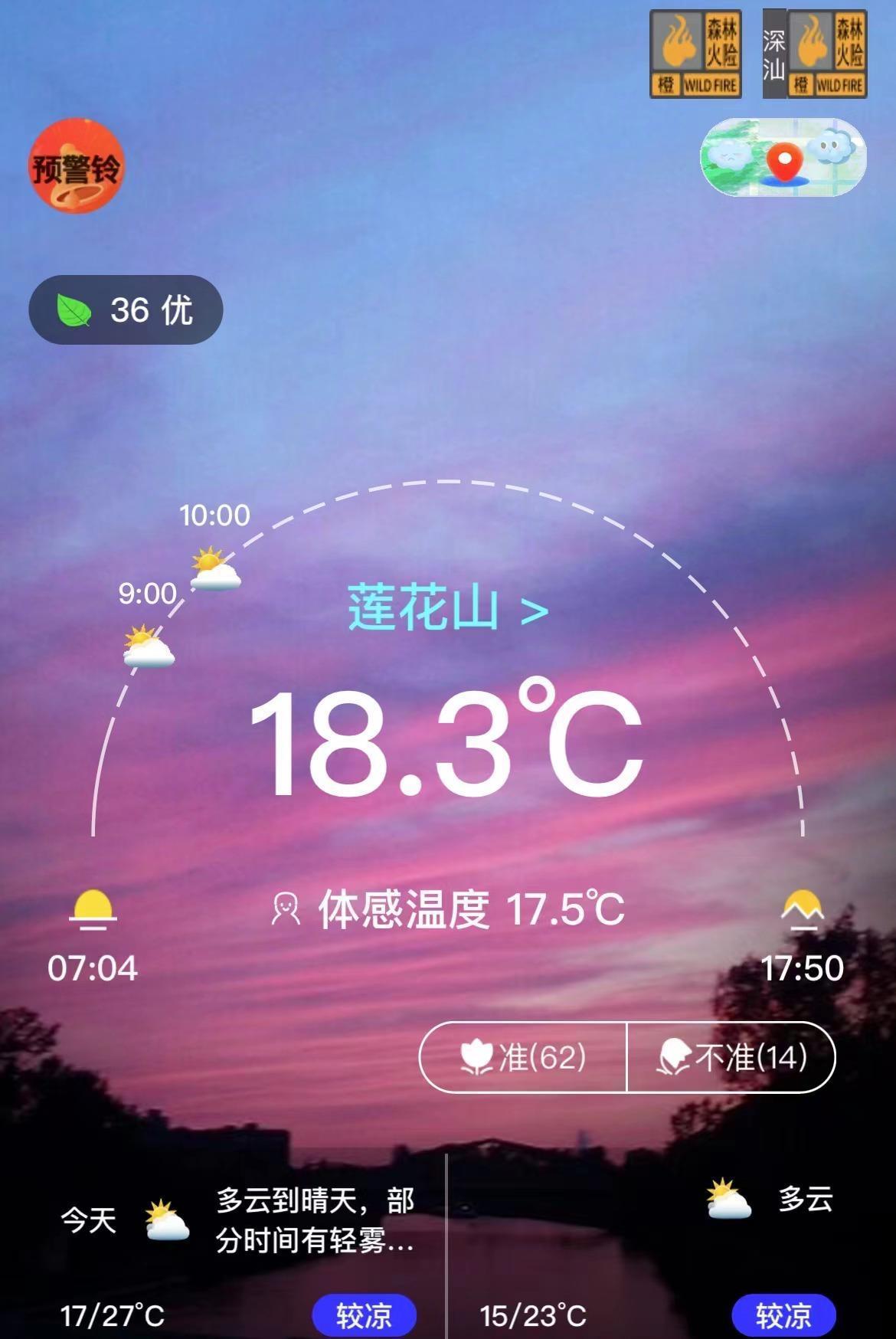Select the 10:00 hourly forecast marker
896x1339 pixels.
tap(215, 568)
